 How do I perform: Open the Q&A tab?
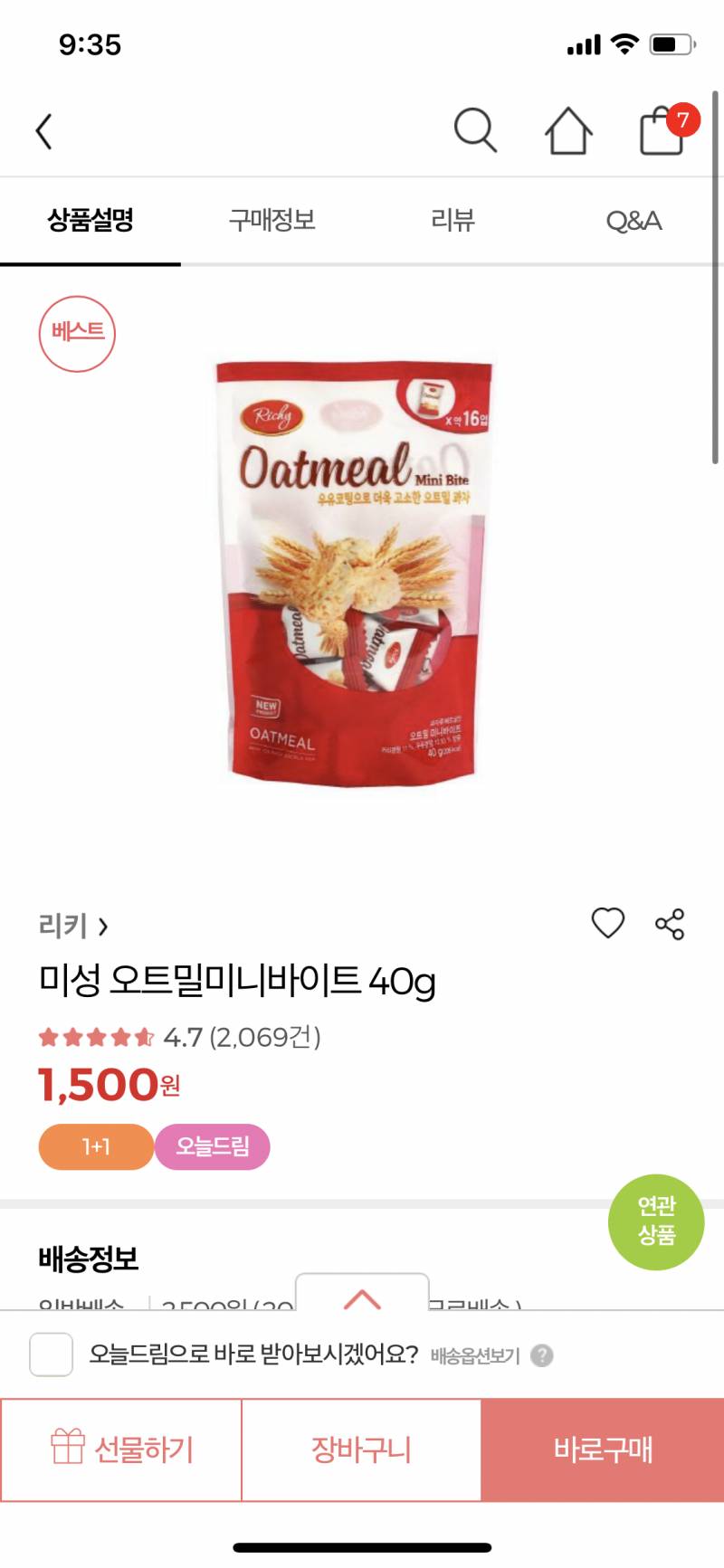click(x=634, y=220)
